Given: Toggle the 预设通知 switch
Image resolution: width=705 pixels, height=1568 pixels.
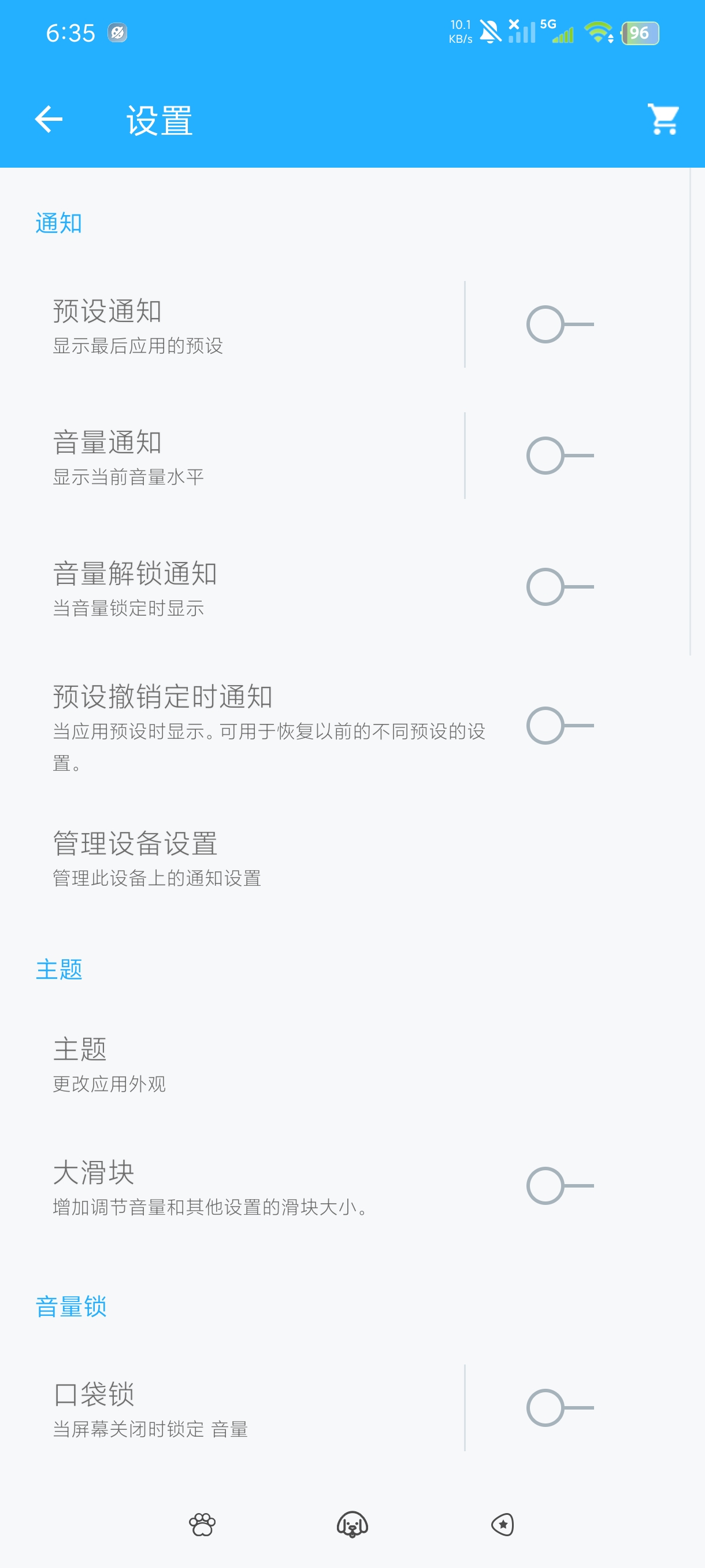Looking at the screenshot, I should click(559, 324).
